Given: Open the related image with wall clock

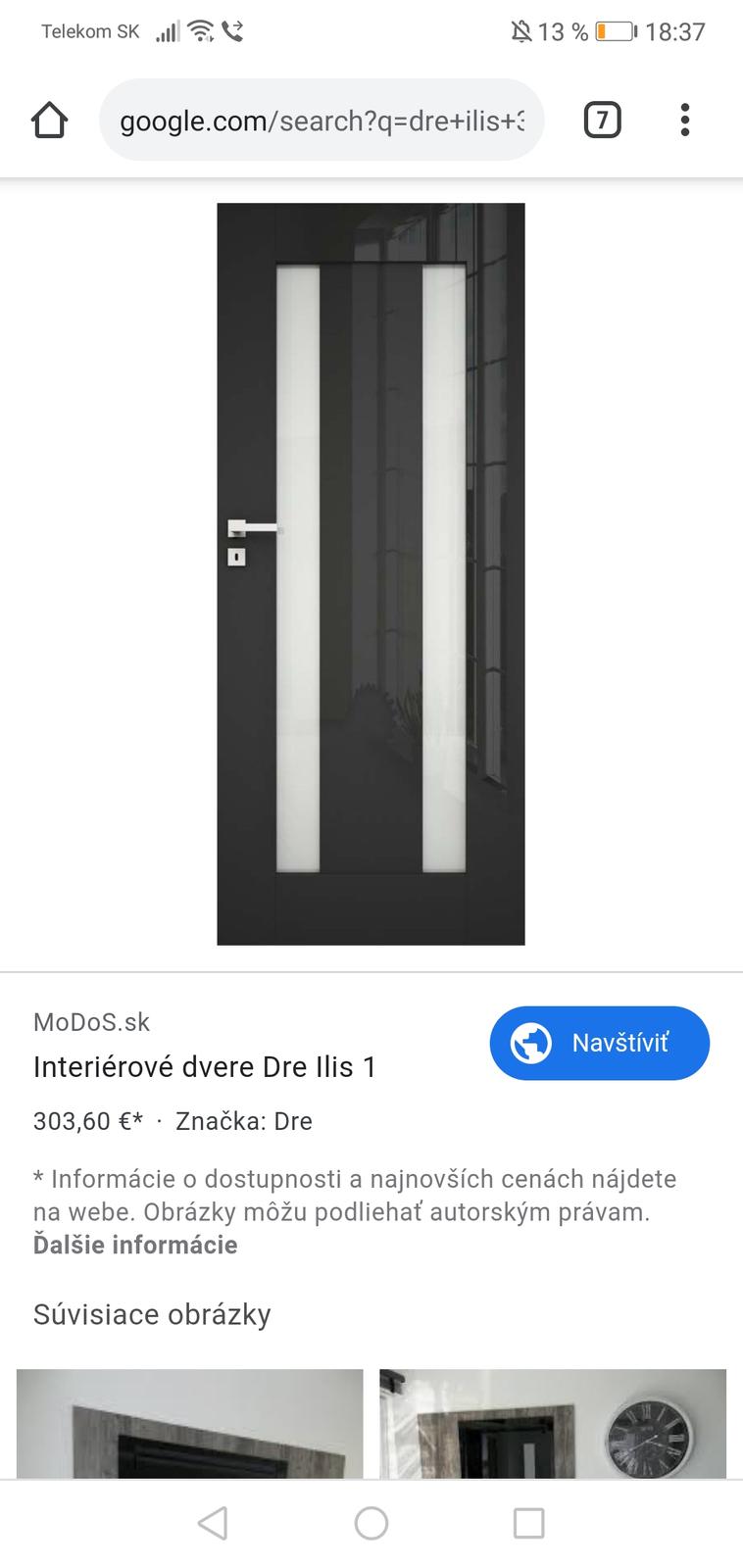Looking at the screenshot, I should click(553, 1423).
